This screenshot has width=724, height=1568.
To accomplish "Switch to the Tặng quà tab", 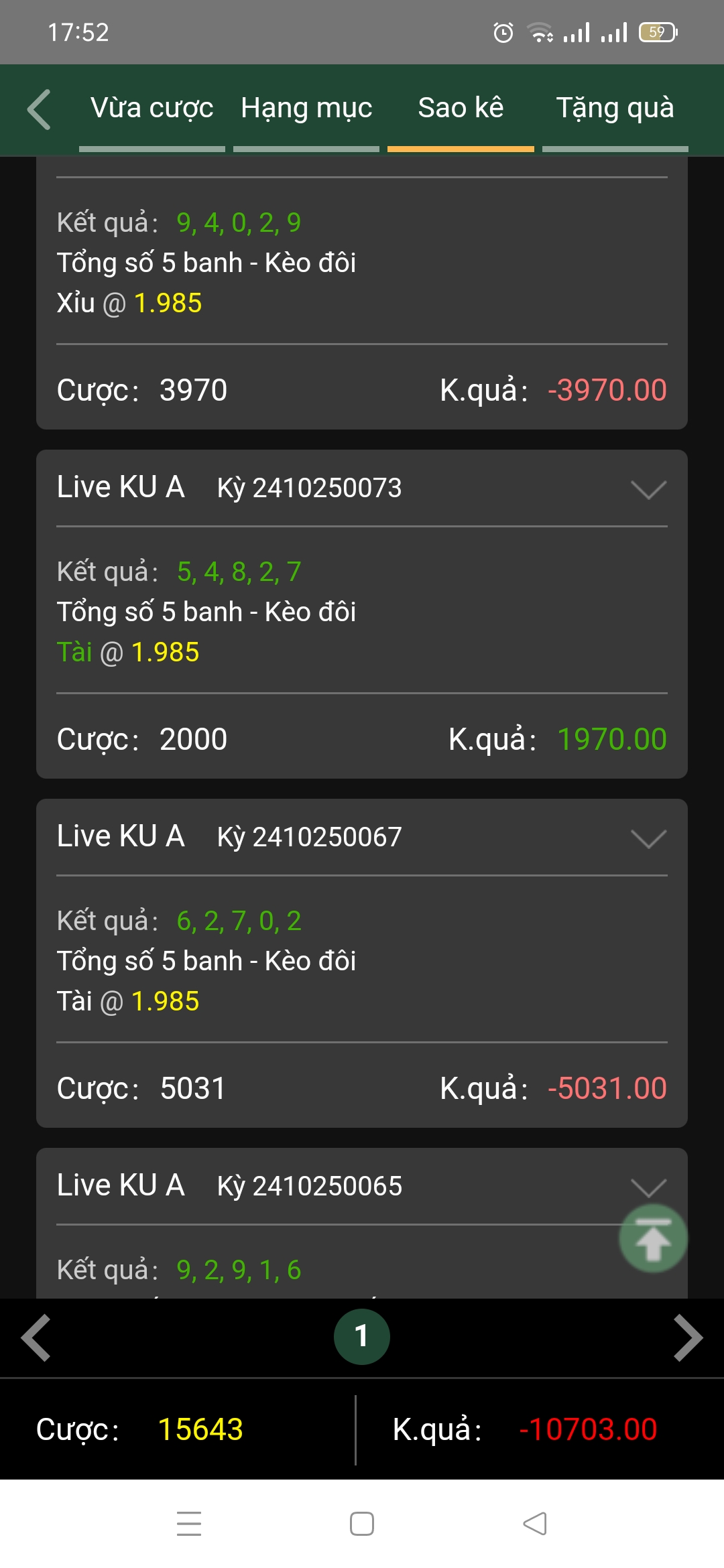I will click(x=615, y=109).
